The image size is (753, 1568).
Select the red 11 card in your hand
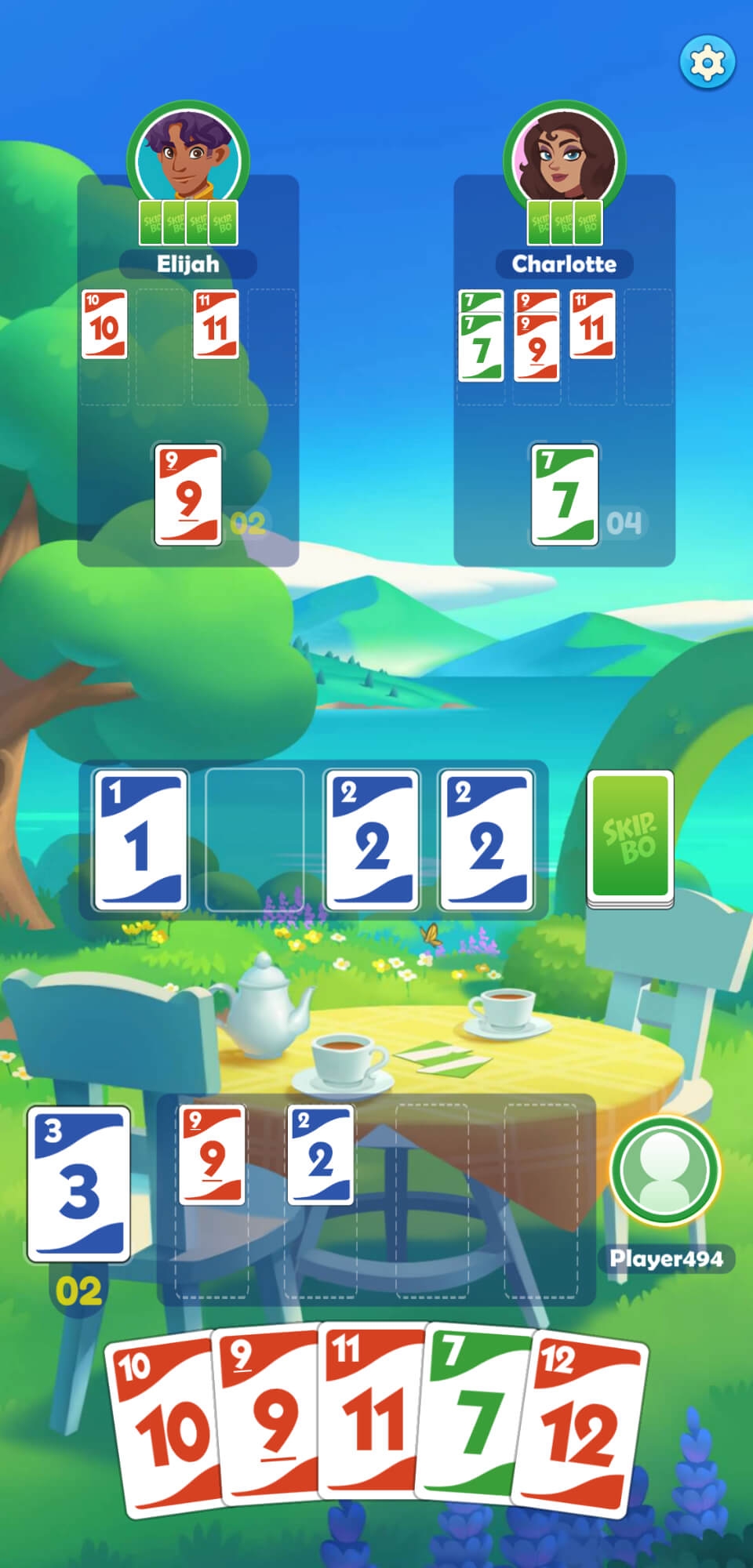[369, 1411]
